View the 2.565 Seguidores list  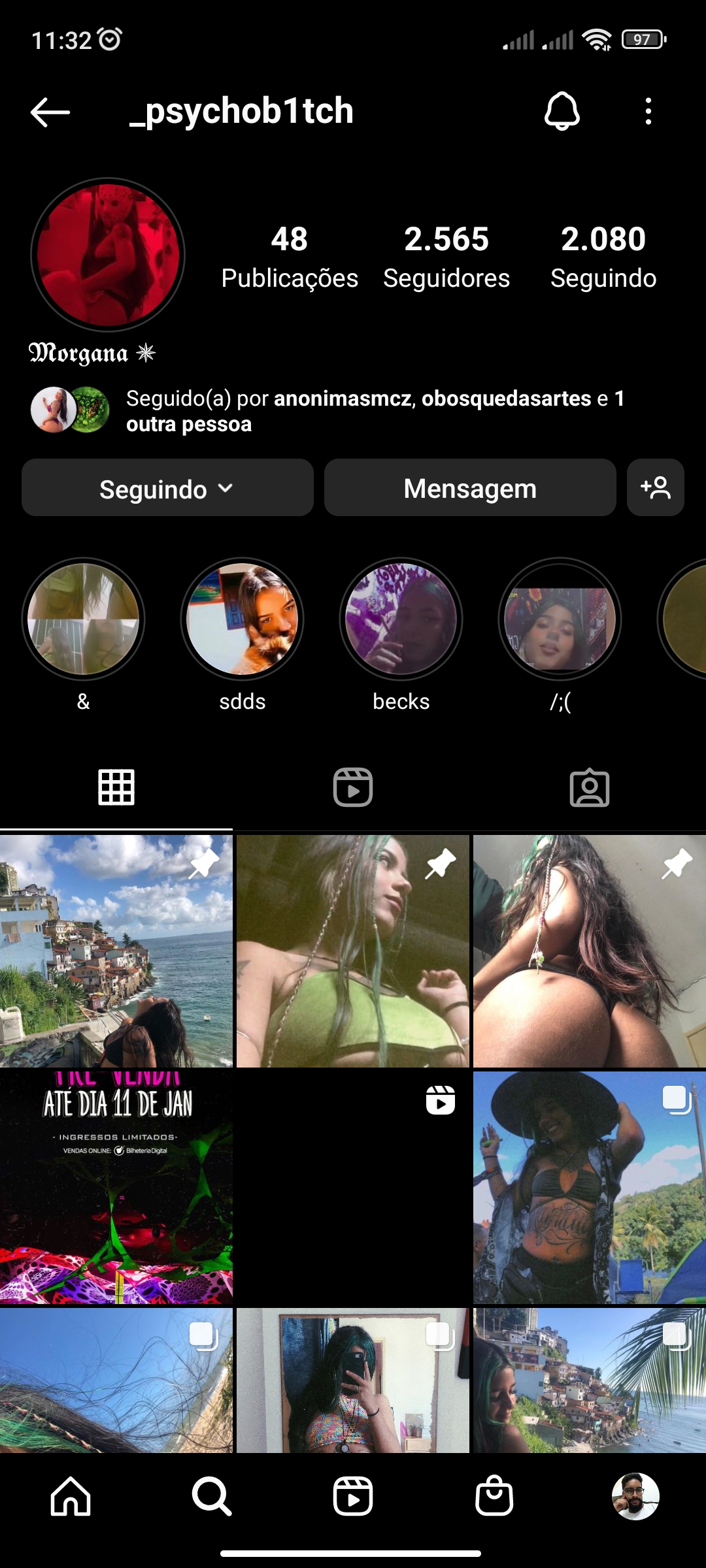(x=446, y=256)
